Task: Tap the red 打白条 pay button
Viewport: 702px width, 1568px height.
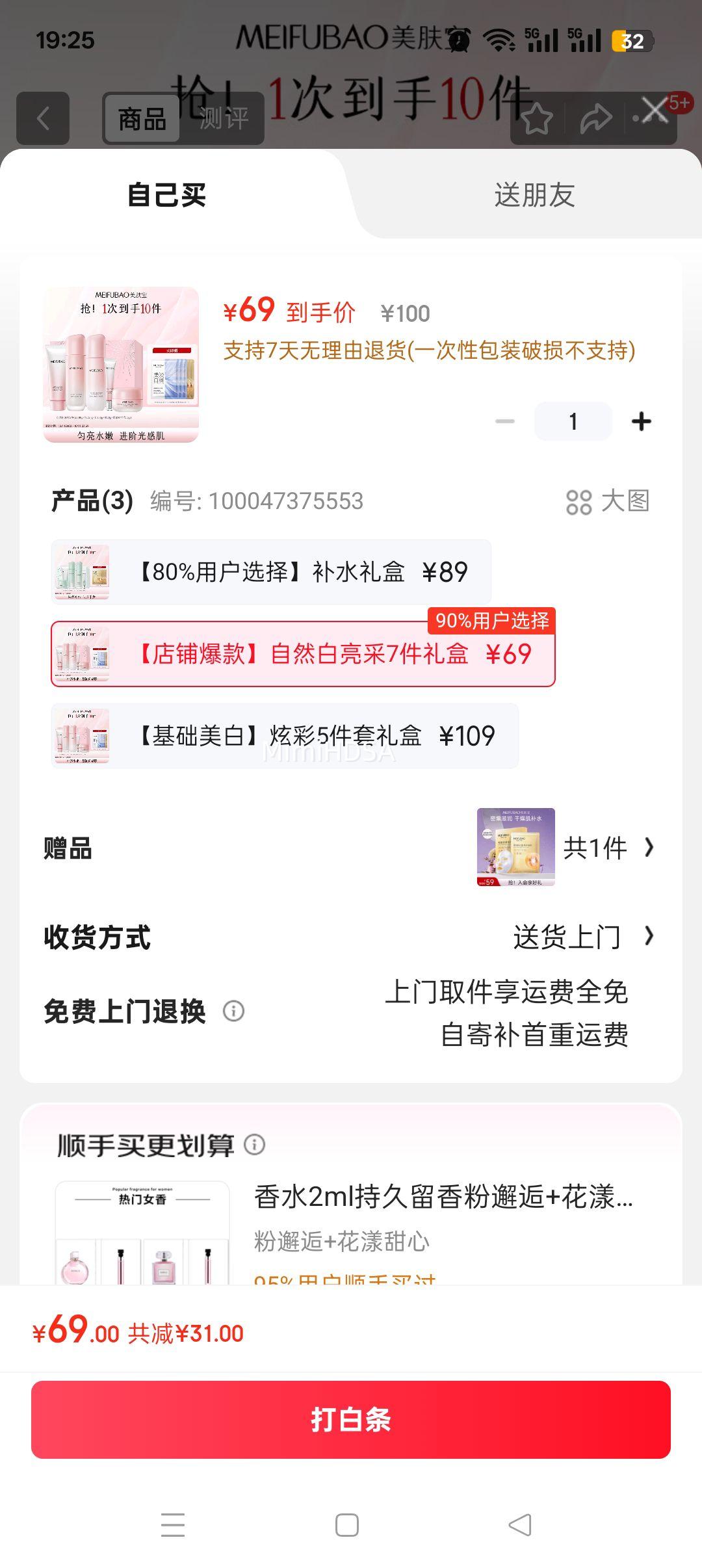Action: tap(351, 1420)
